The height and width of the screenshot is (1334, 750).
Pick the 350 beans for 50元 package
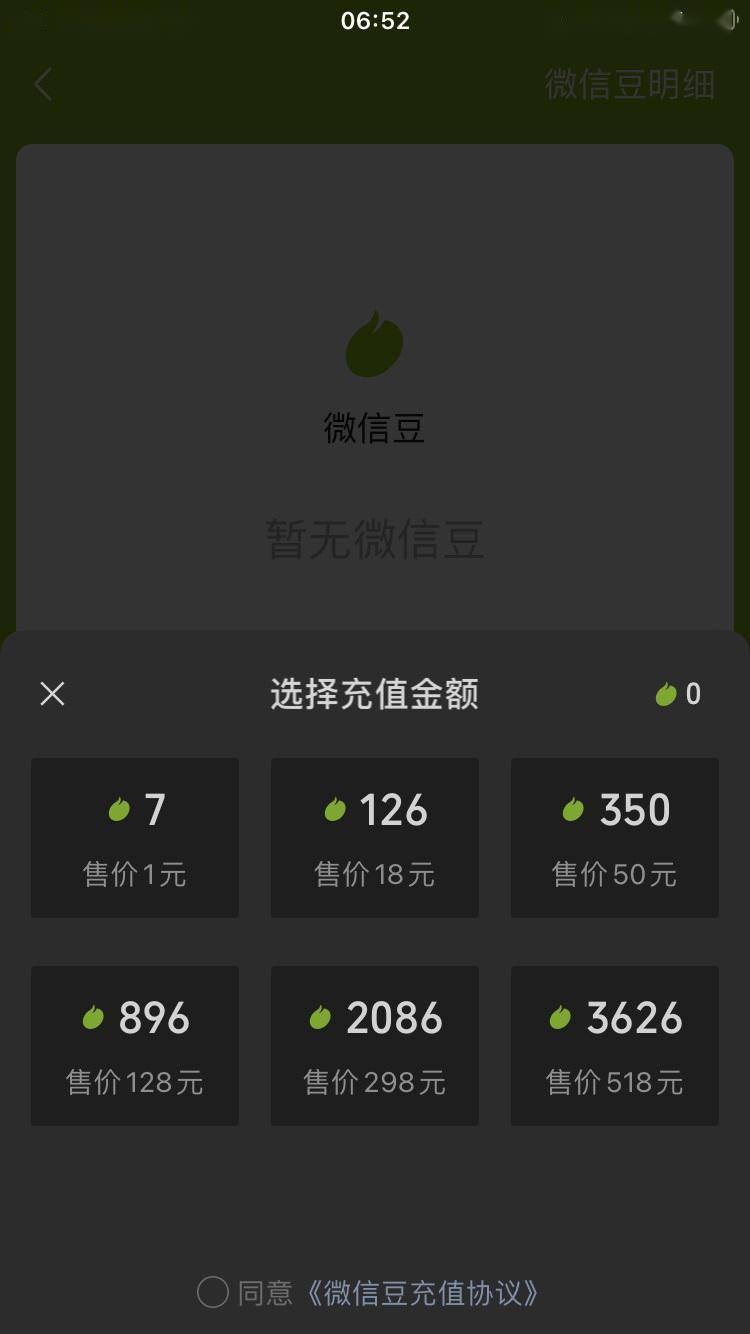click(x=615, y=838)
